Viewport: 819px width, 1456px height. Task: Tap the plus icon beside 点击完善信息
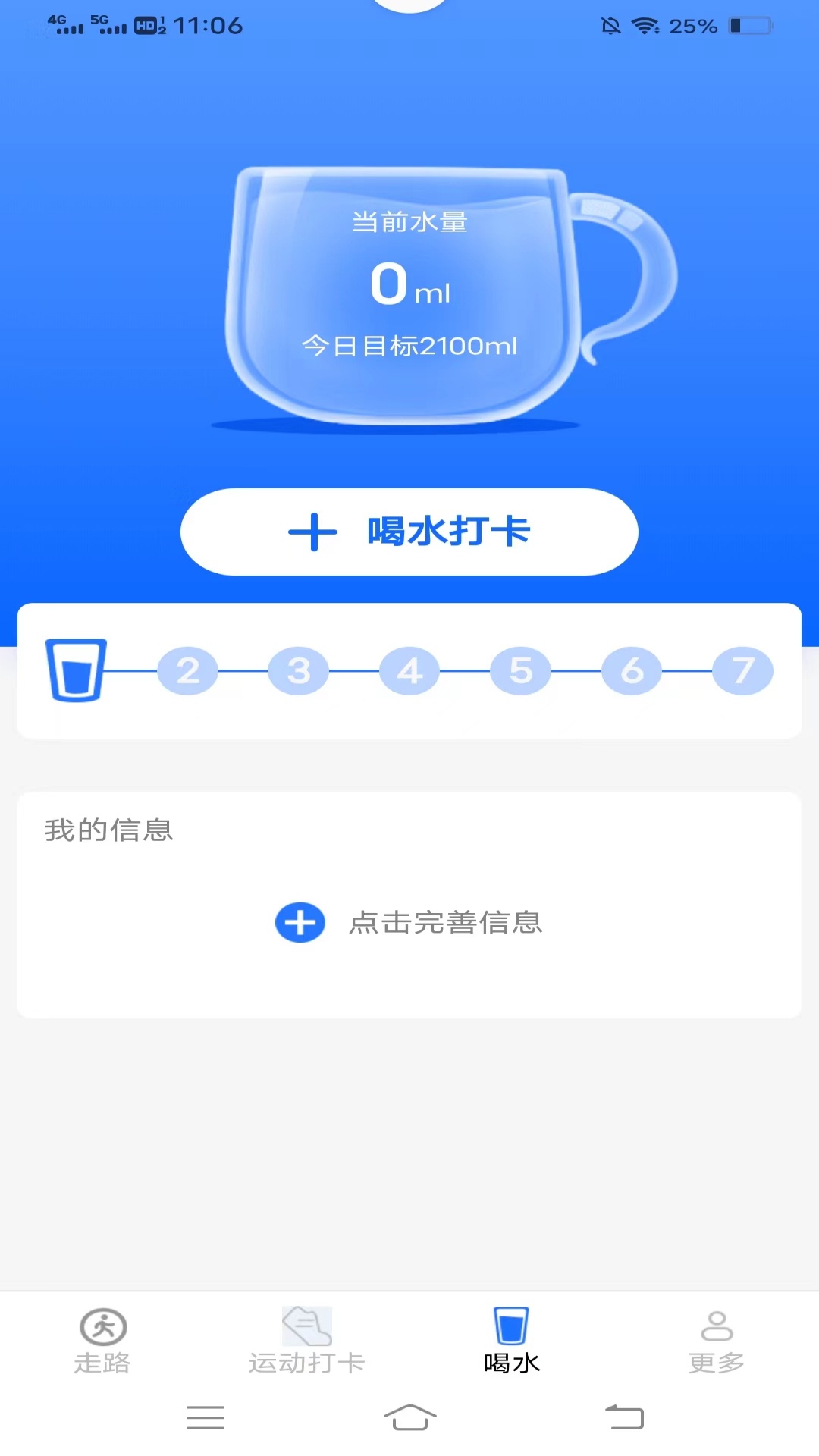[300, 923]
